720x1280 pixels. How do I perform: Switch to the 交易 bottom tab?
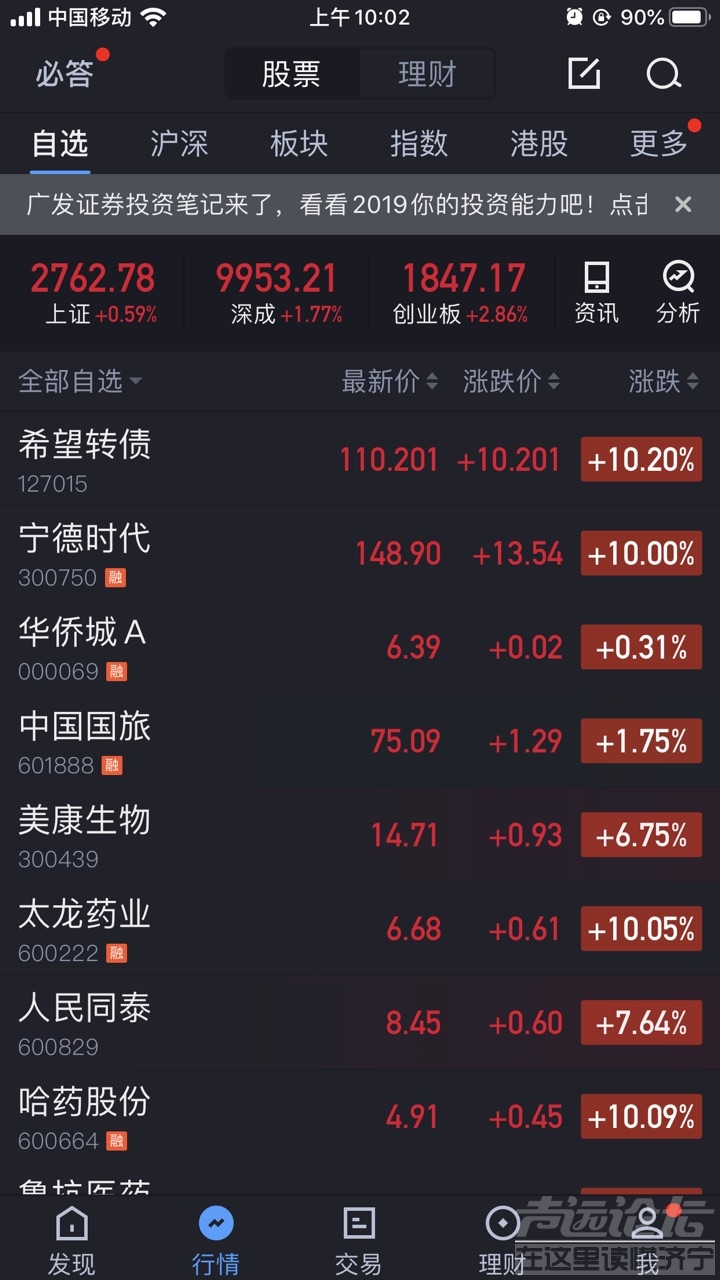(358, 1240)
